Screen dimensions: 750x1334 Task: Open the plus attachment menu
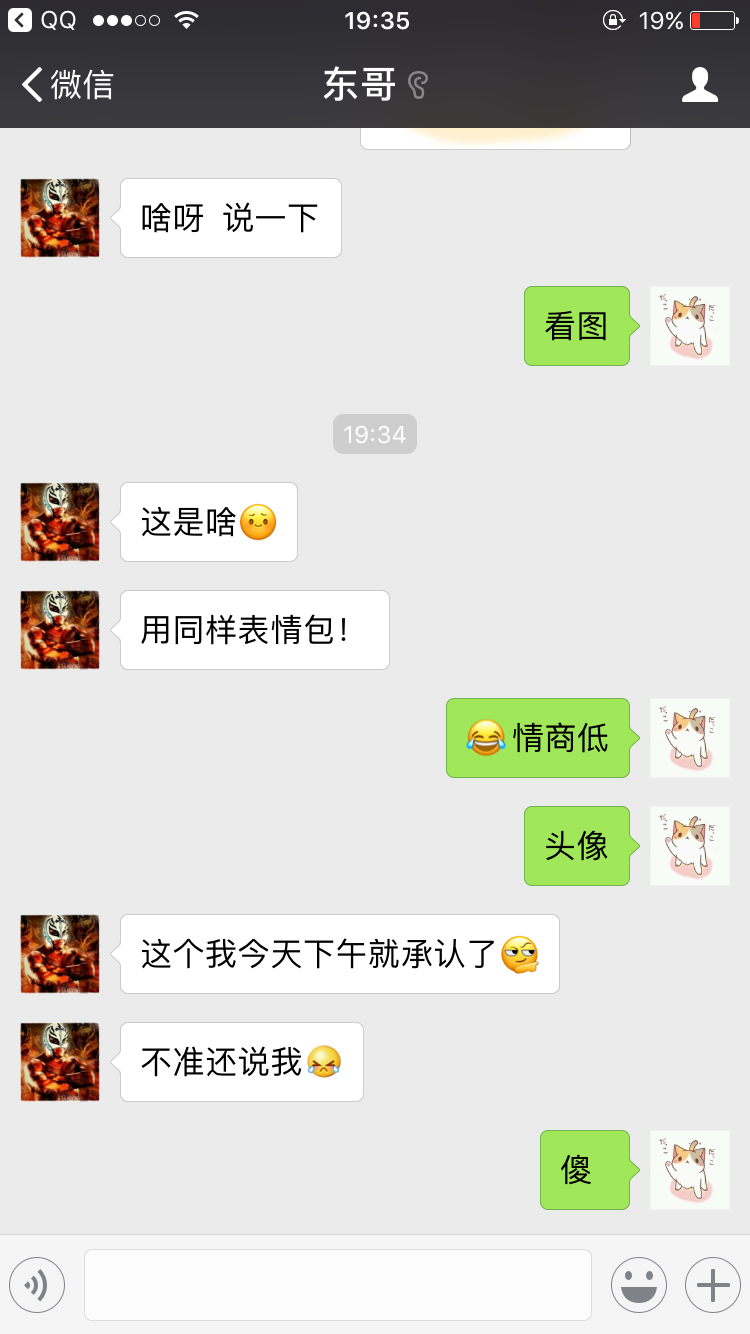coord(712,1285)
